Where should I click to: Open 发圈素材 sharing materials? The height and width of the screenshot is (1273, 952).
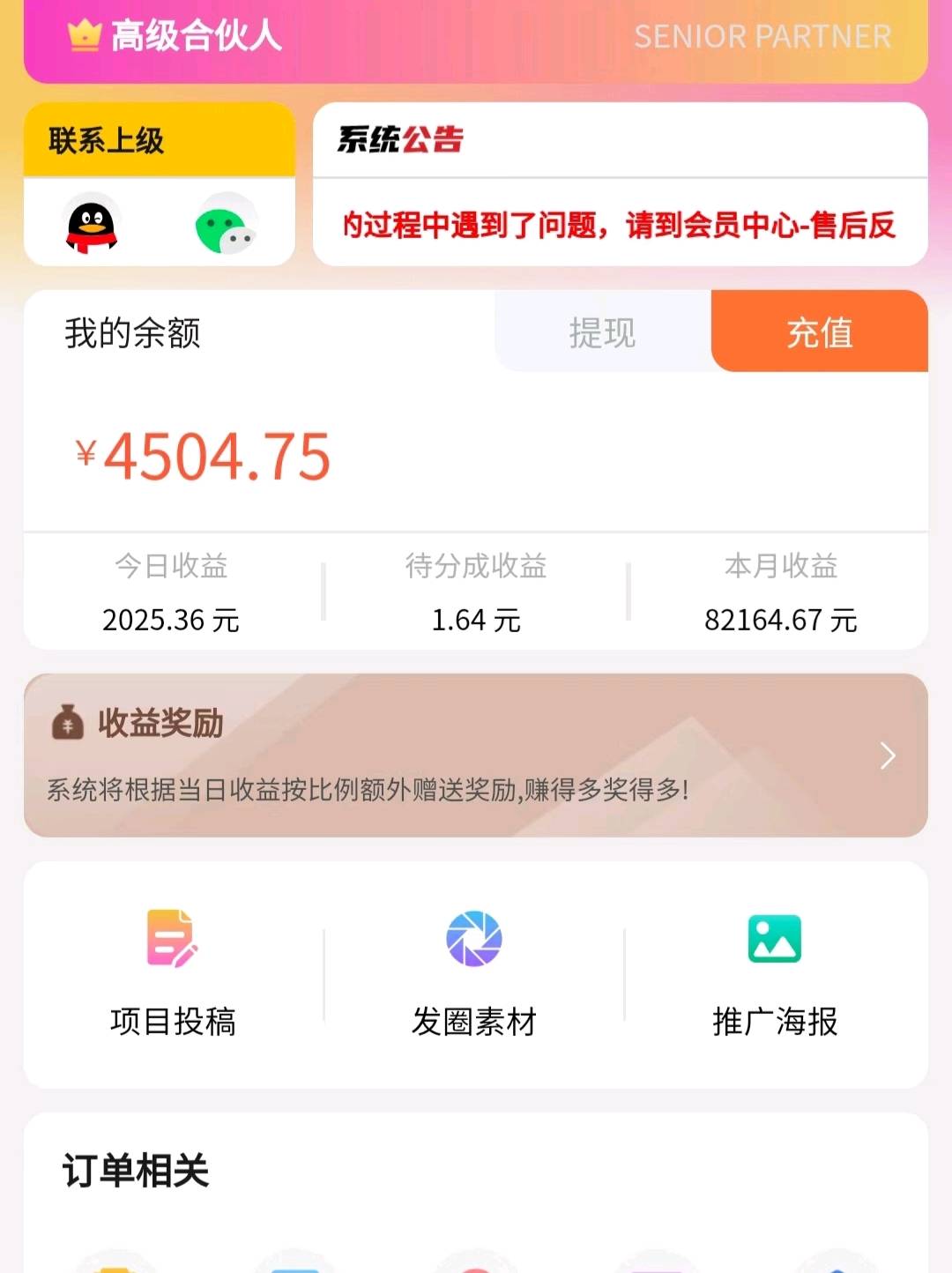(x=474, y=973)
